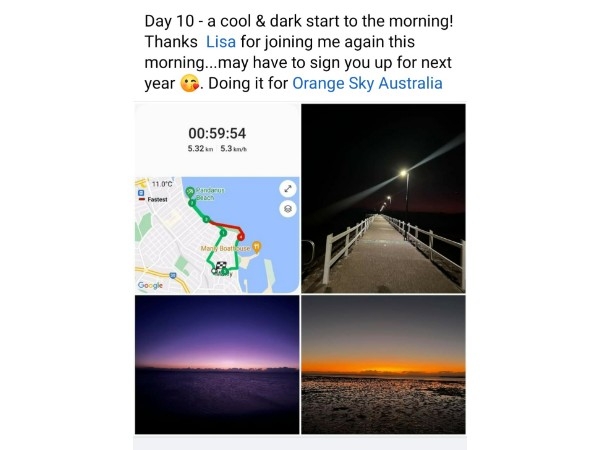View the orange sunrise beach photo

(383, 364)
